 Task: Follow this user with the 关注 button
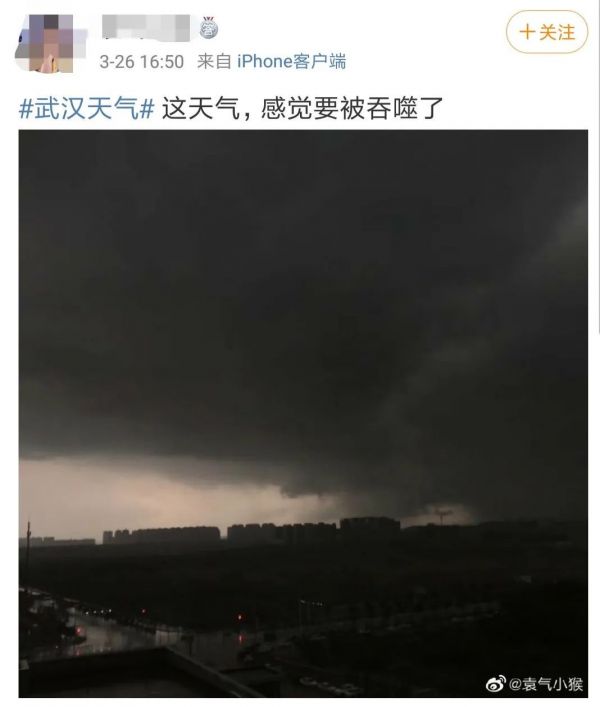click(546, 32)
